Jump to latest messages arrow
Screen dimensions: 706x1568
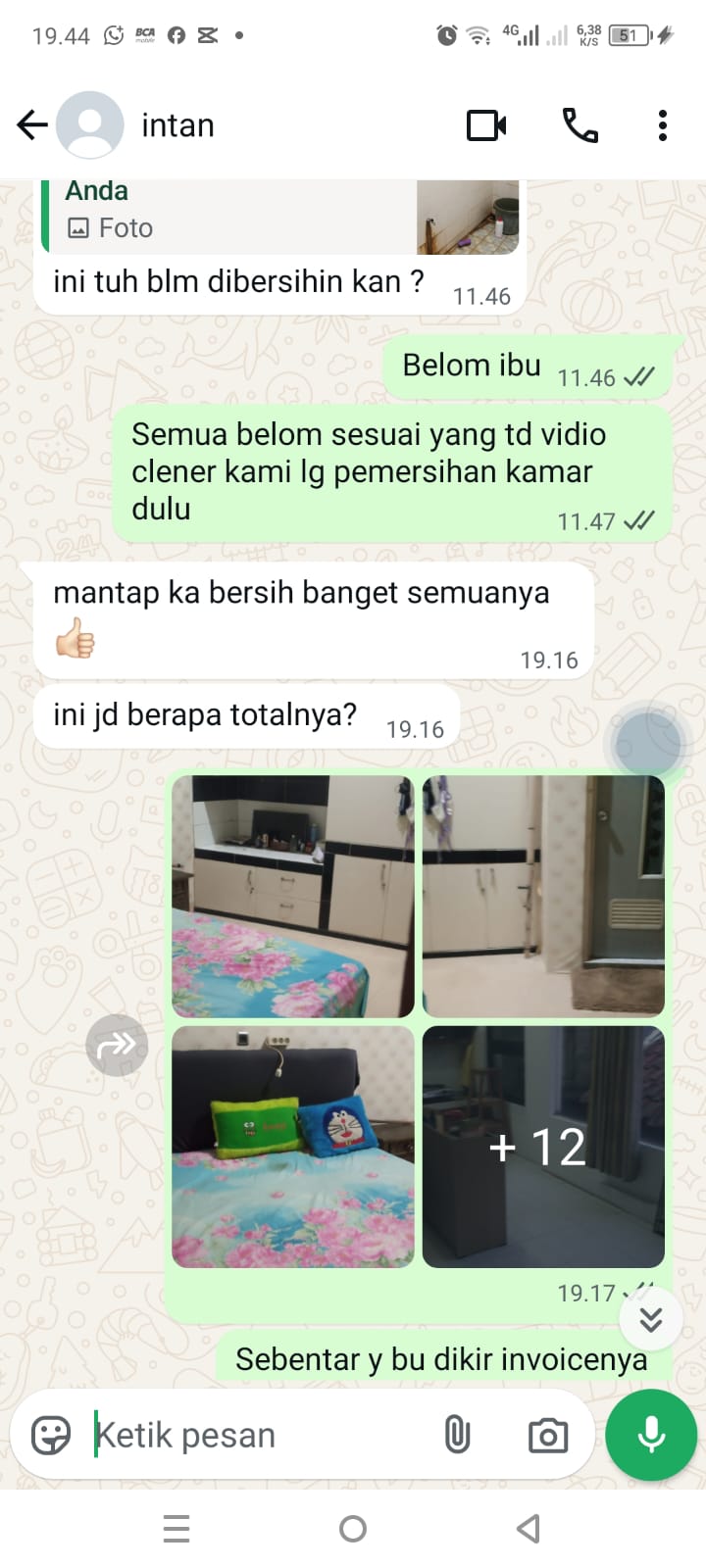651,1320
